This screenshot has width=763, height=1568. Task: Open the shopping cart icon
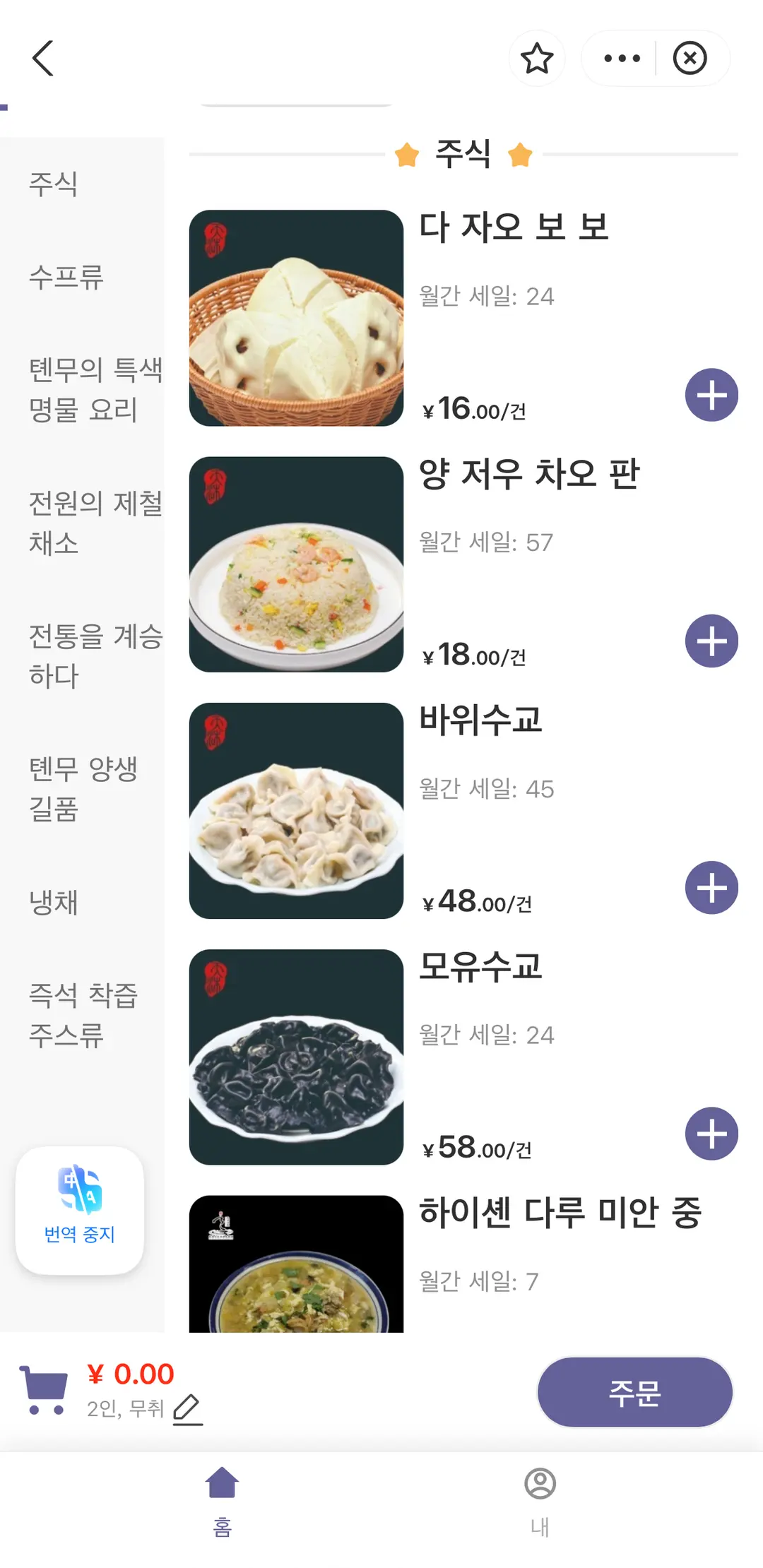click(44, 1389)
